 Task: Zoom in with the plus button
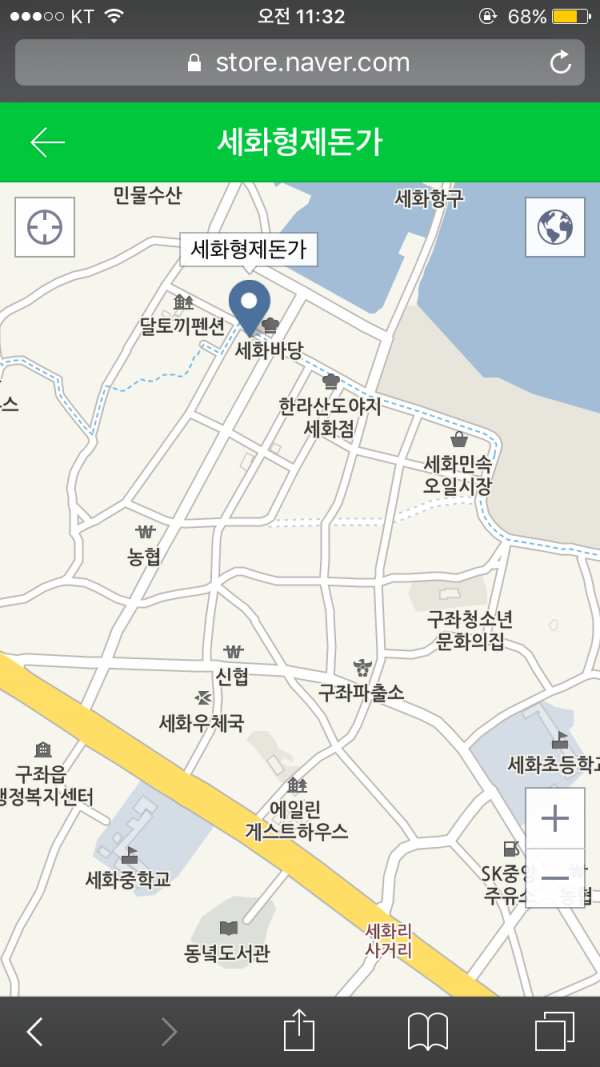pyautogui.click(x=555, y=818)
